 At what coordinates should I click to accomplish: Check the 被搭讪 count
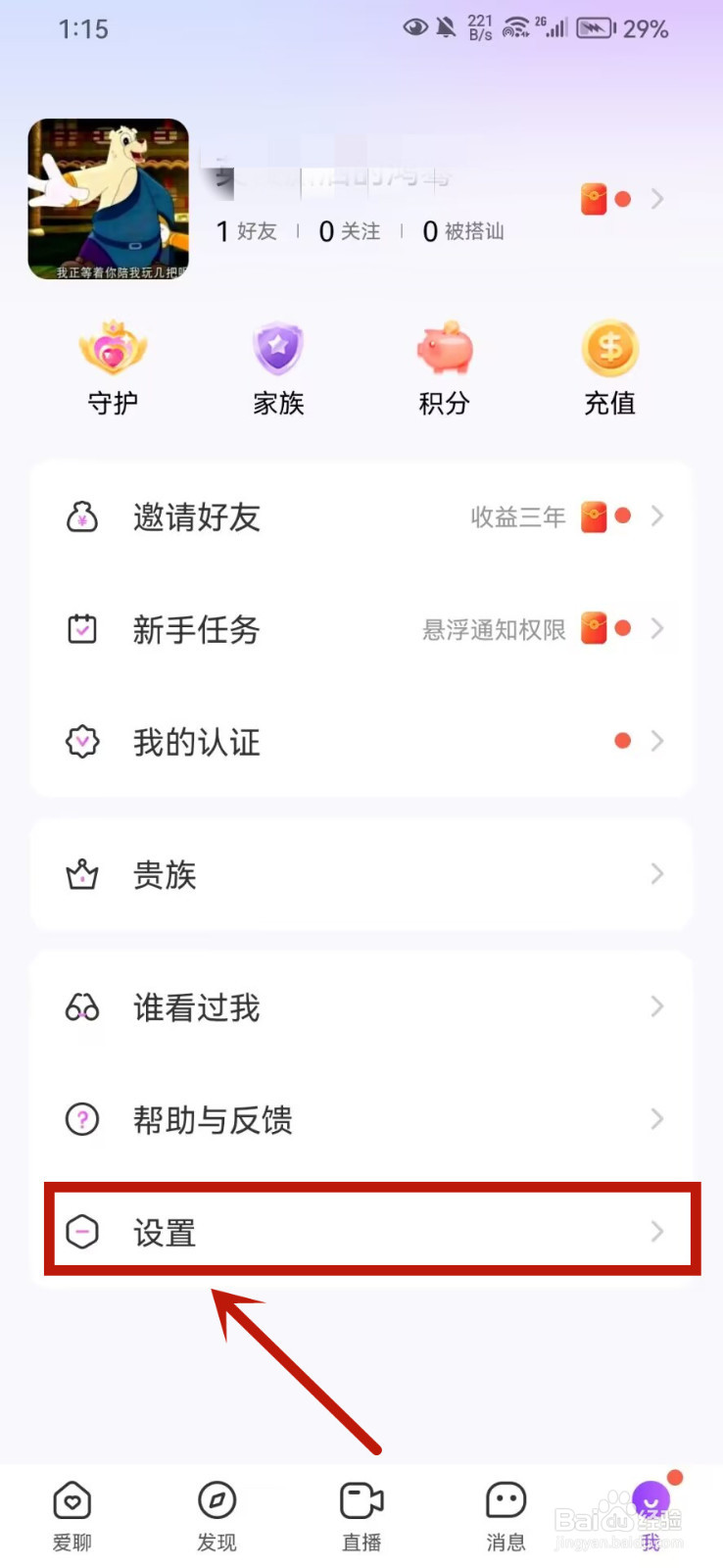click(x=463, y=231)
